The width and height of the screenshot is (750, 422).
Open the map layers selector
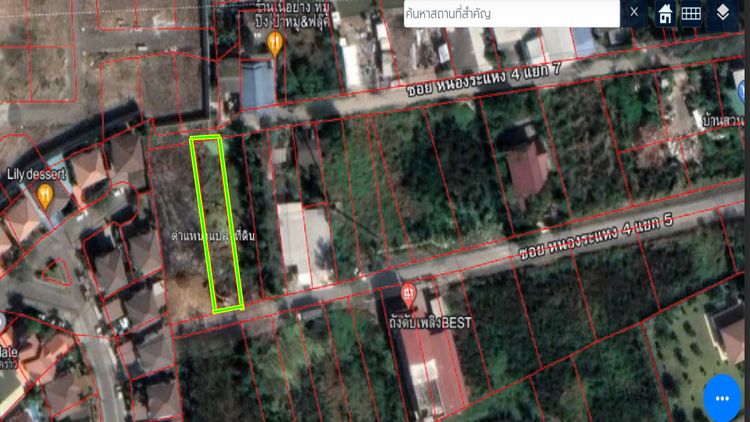click(722, 13)
